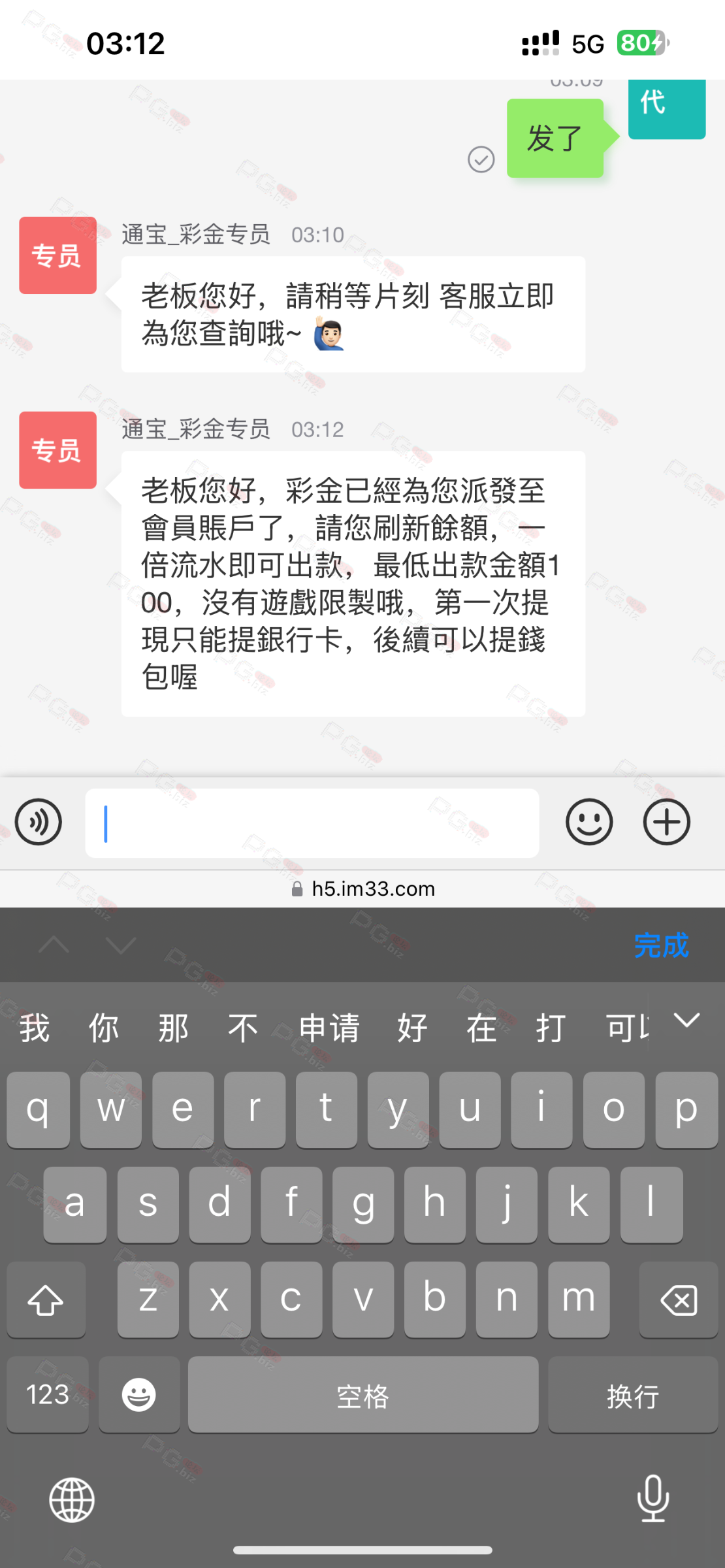Tap the backspace key
Viewport: 725px width, 1568px height.
[x=679, y=1299]
